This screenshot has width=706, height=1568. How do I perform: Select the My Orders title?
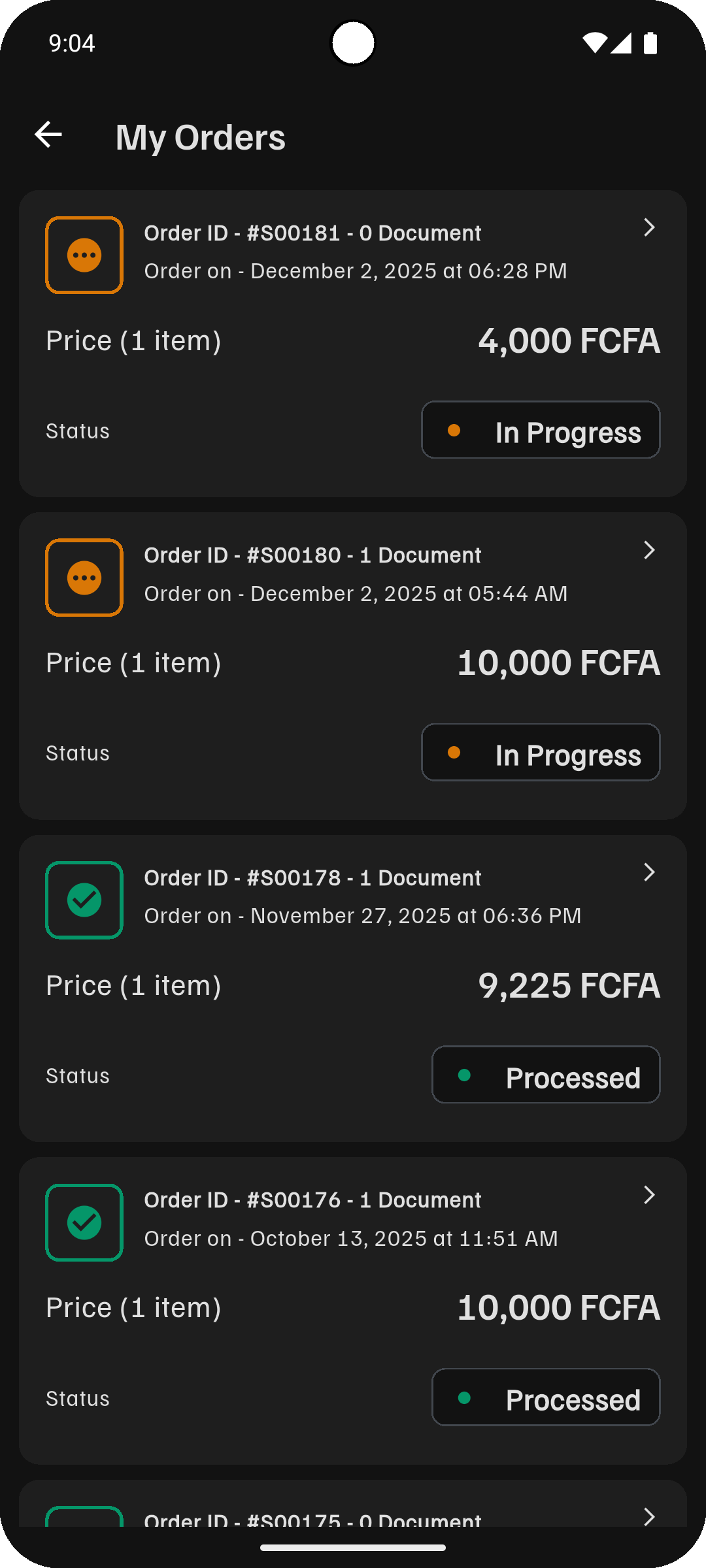point(201,137)
